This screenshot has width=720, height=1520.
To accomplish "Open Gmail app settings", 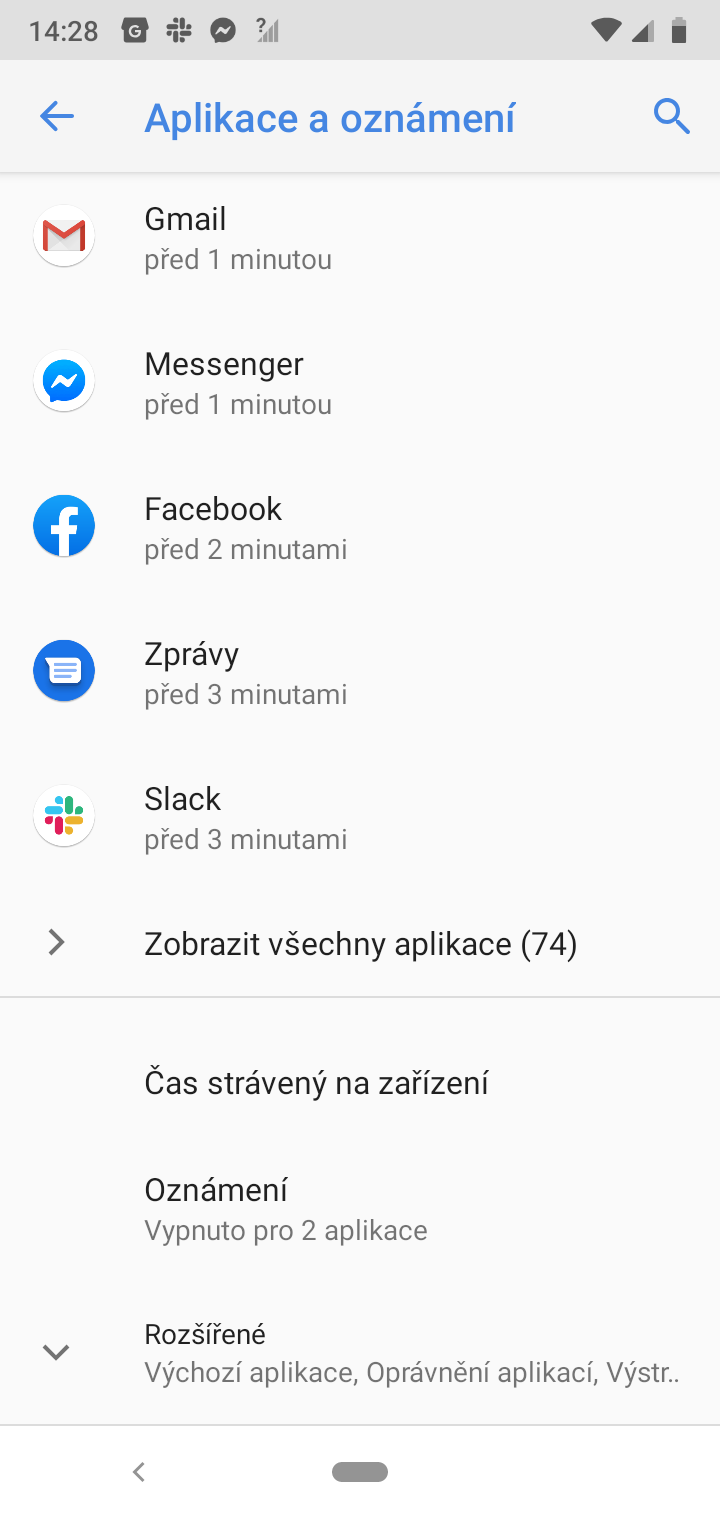I will 360,238.
